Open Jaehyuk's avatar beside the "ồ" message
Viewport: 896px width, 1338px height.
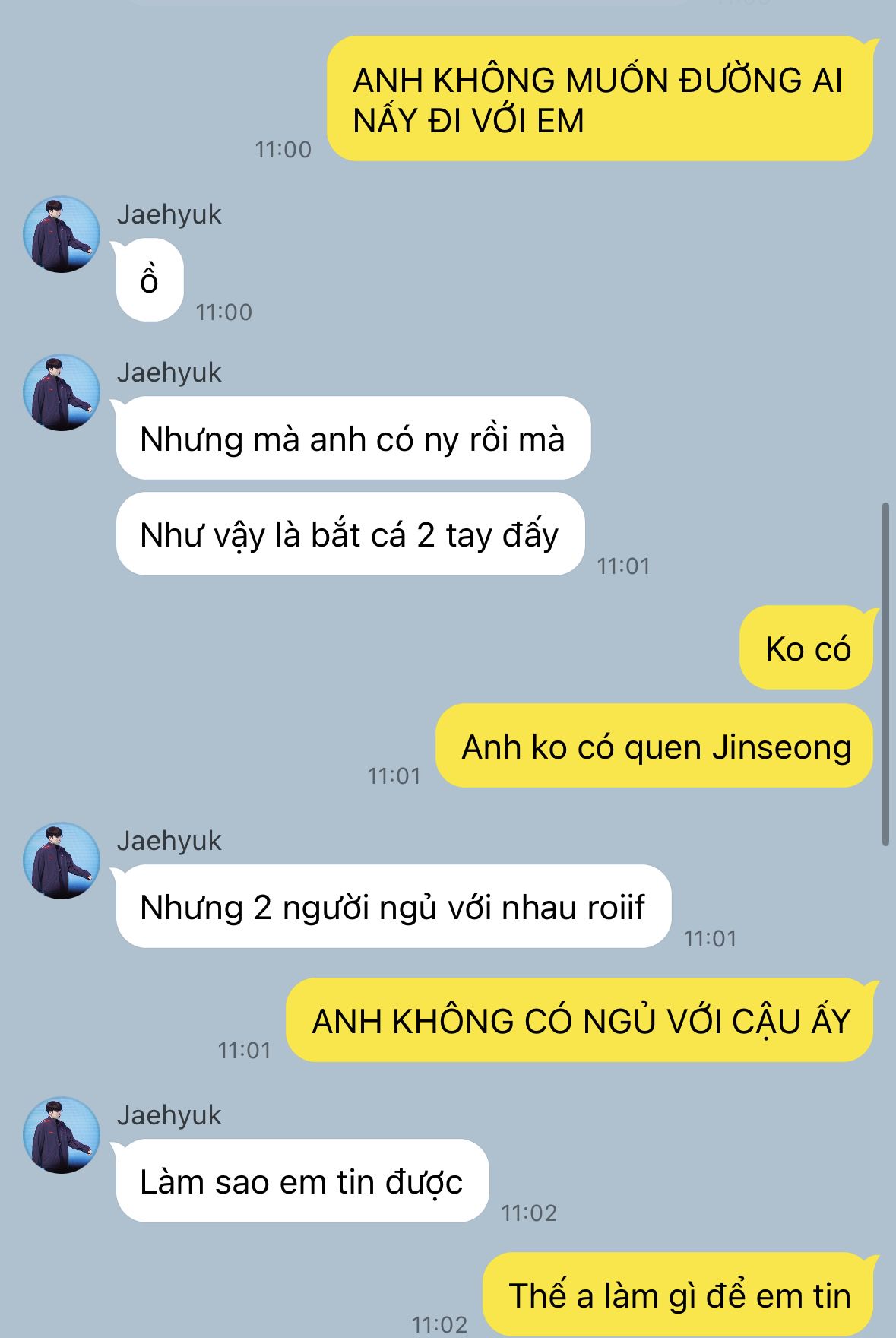(x=62, y=234)
